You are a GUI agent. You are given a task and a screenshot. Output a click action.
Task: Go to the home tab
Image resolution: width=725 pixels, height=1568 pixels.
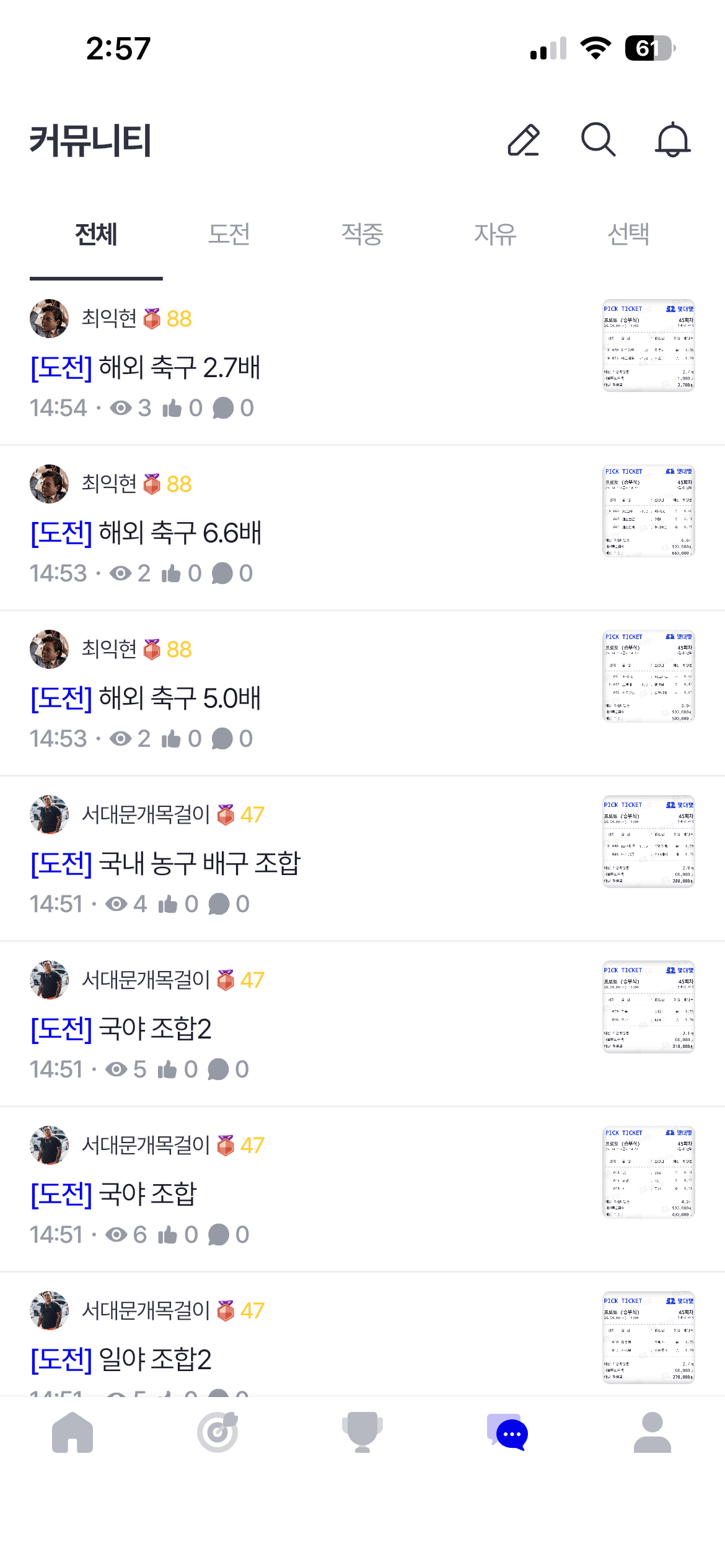point(72,1432)
